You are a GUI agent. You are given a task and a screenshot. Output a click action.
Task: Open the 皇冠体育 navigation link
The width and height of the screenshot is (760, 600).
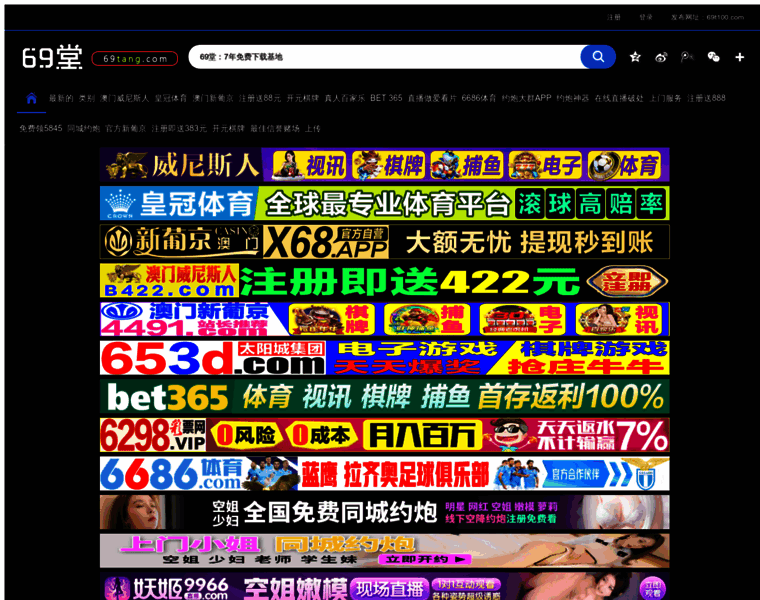pos(171,98)
